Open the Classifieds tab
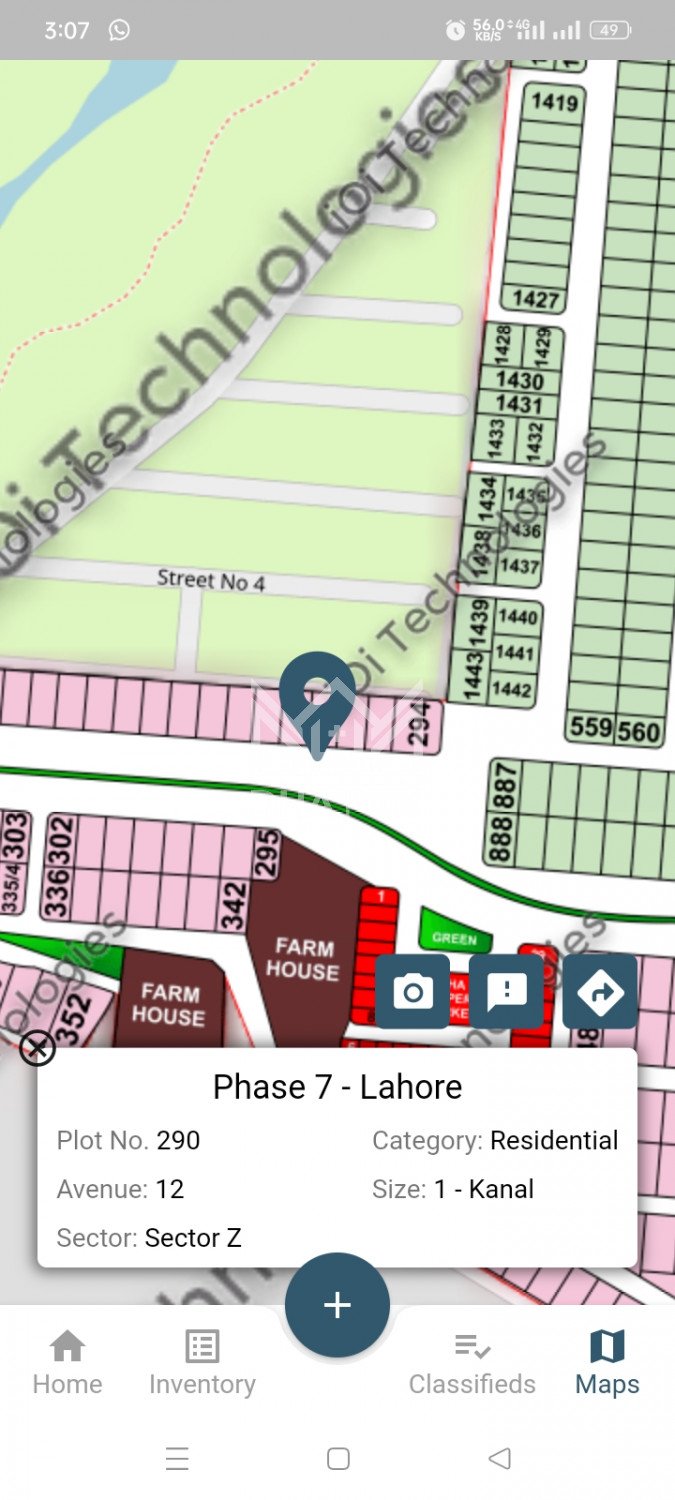This screenshot has width=675, height=1500. [472, 1362]
